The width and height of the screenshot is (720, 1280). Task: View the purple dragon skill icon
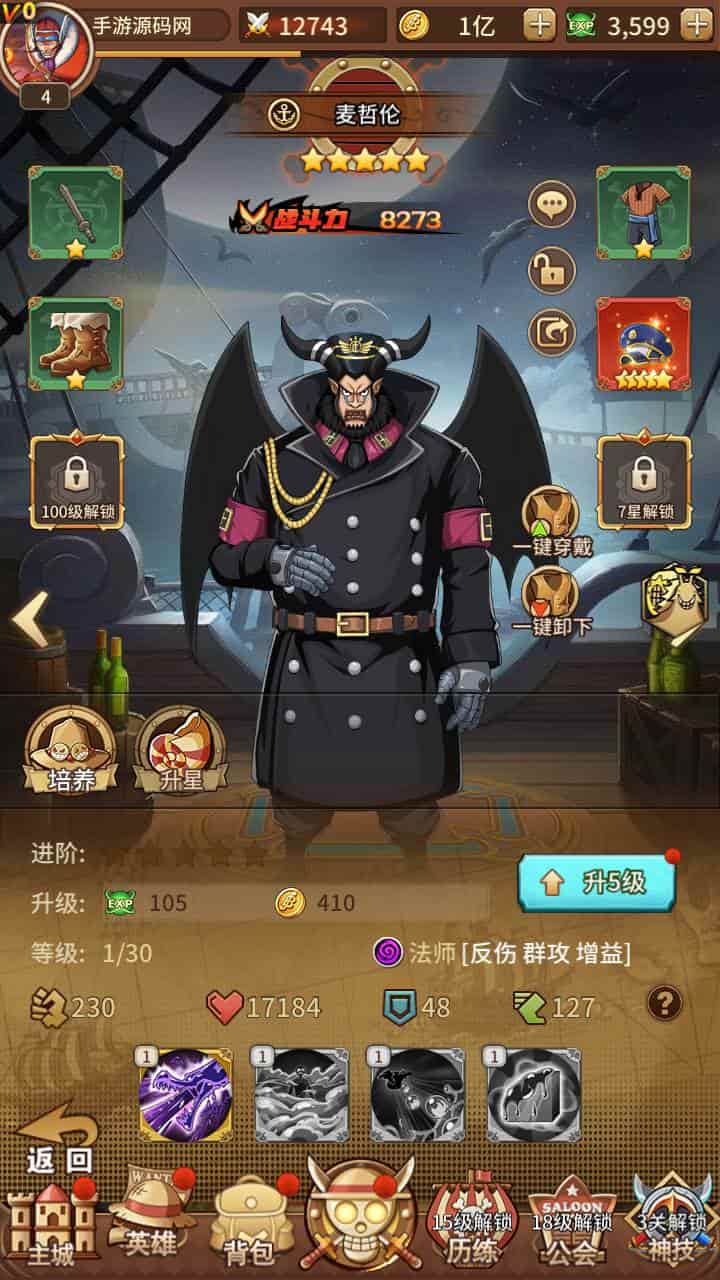pos(186,1095)
